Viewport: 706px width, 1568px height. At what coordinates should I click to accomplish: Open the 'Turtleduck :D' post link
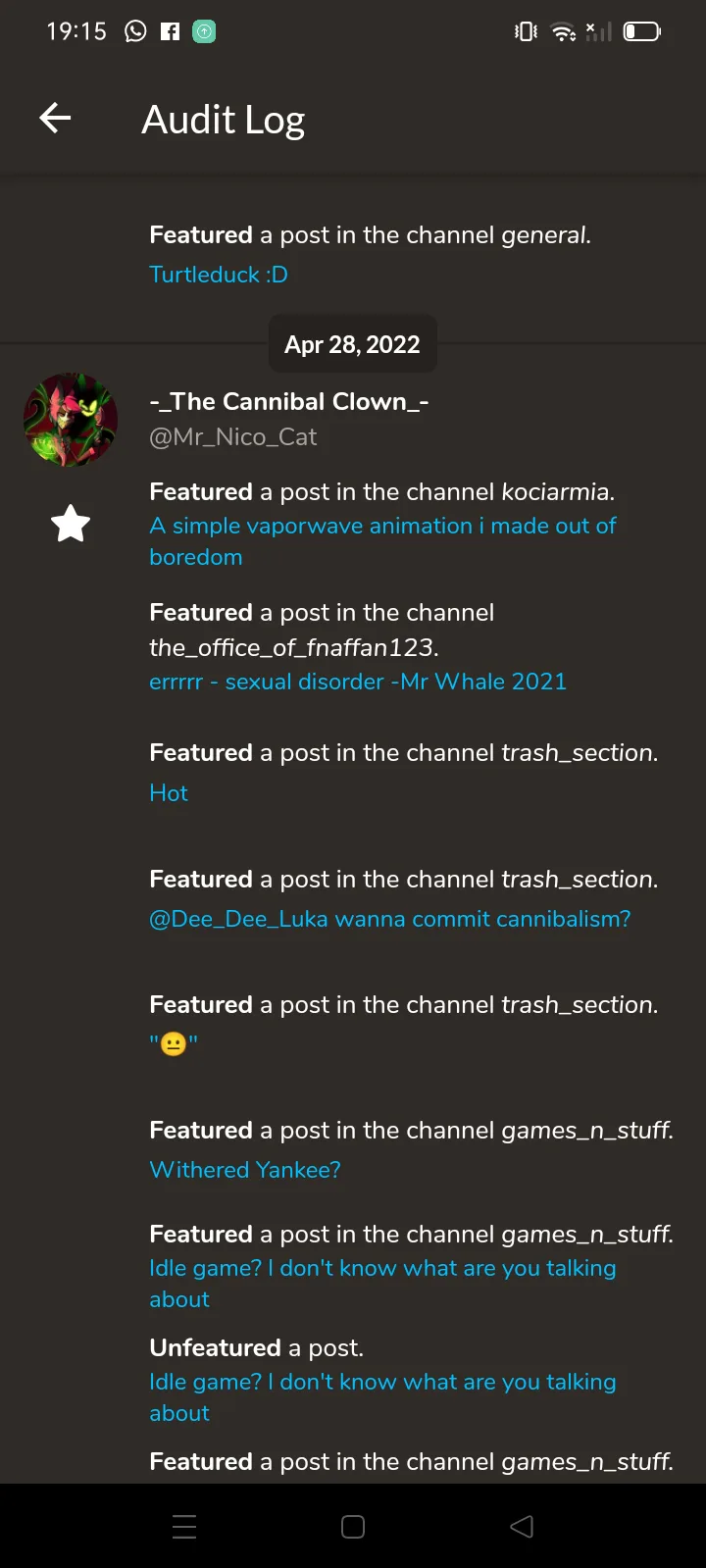219,275
